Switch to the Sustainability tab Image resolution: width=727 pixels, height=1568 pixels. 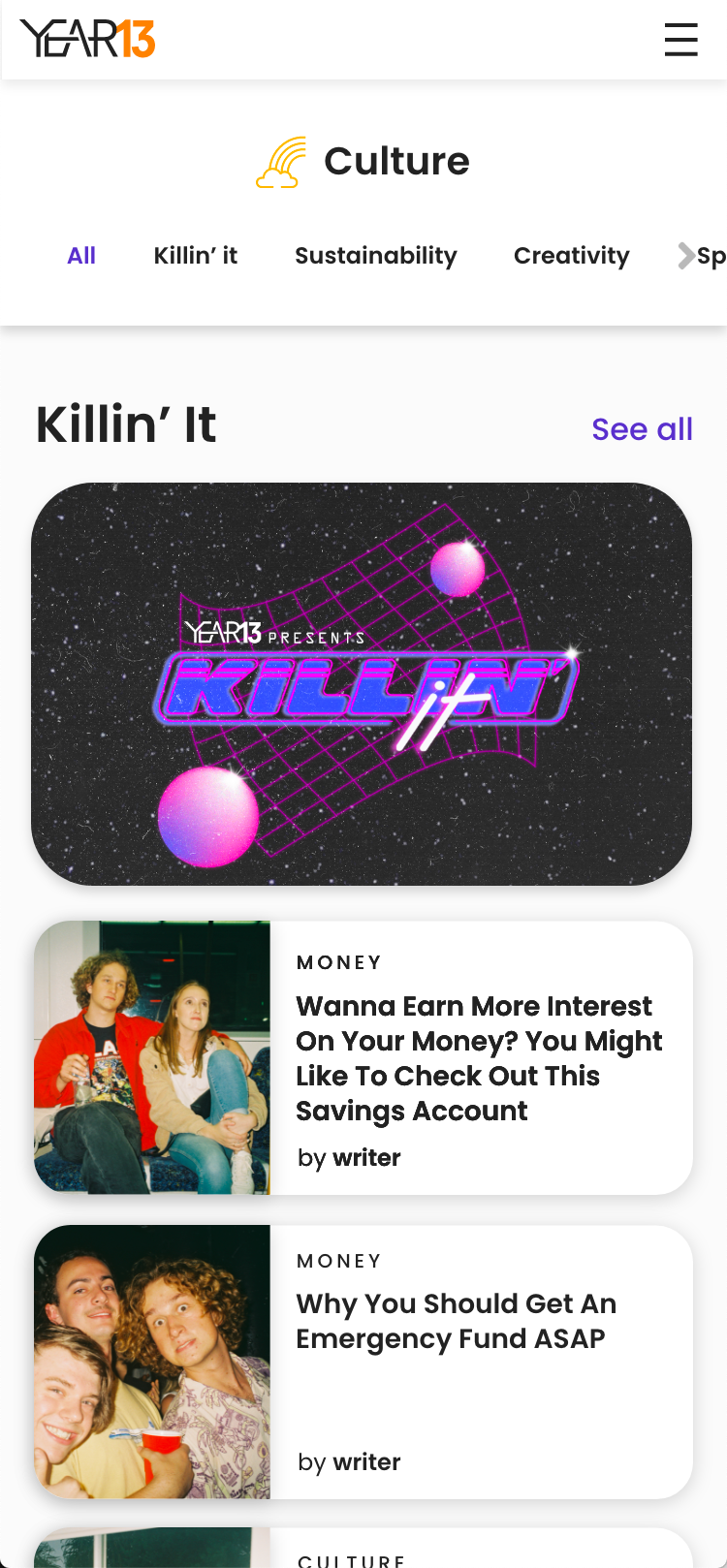point(376,256)
